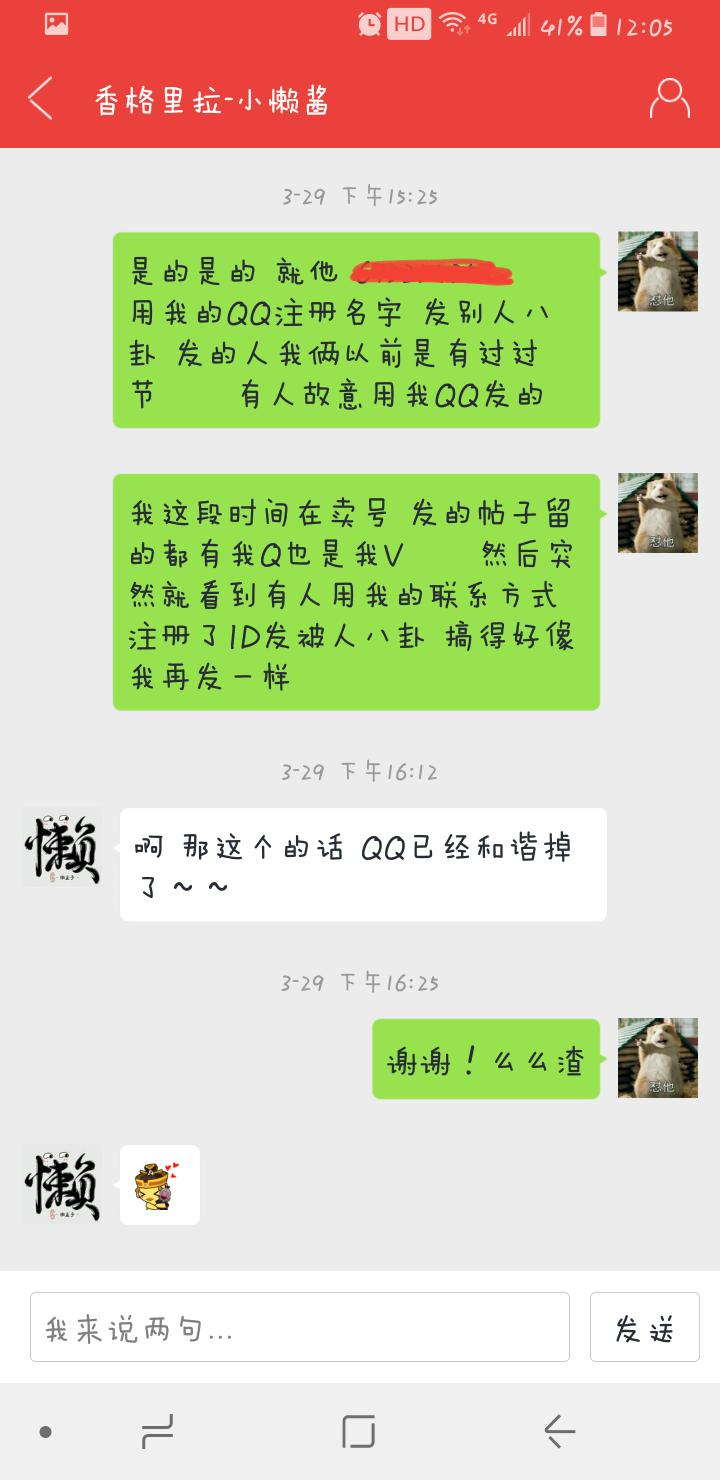This screenshot has height=1480, width=720.
Task: Open the contact profile icon
Action: click(x=669, y=100)
